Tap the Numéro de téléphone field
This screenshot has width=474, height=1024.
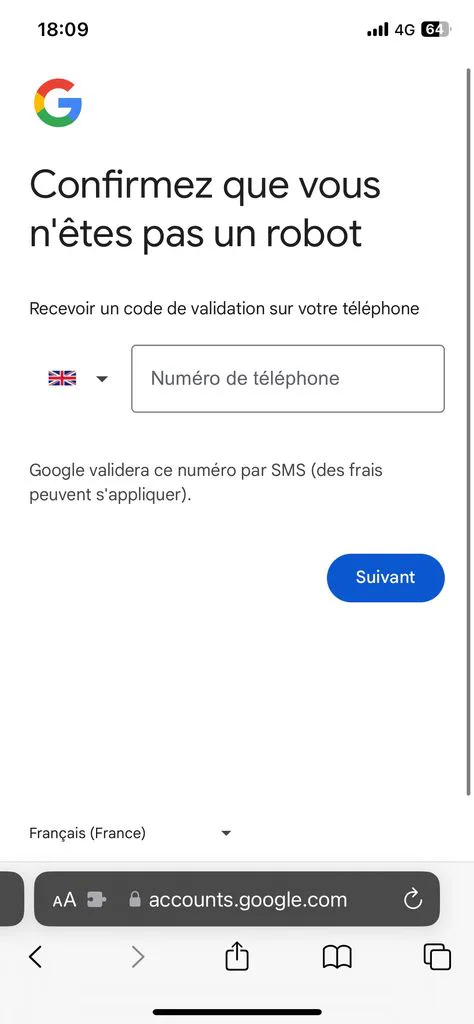pos(288,379)
